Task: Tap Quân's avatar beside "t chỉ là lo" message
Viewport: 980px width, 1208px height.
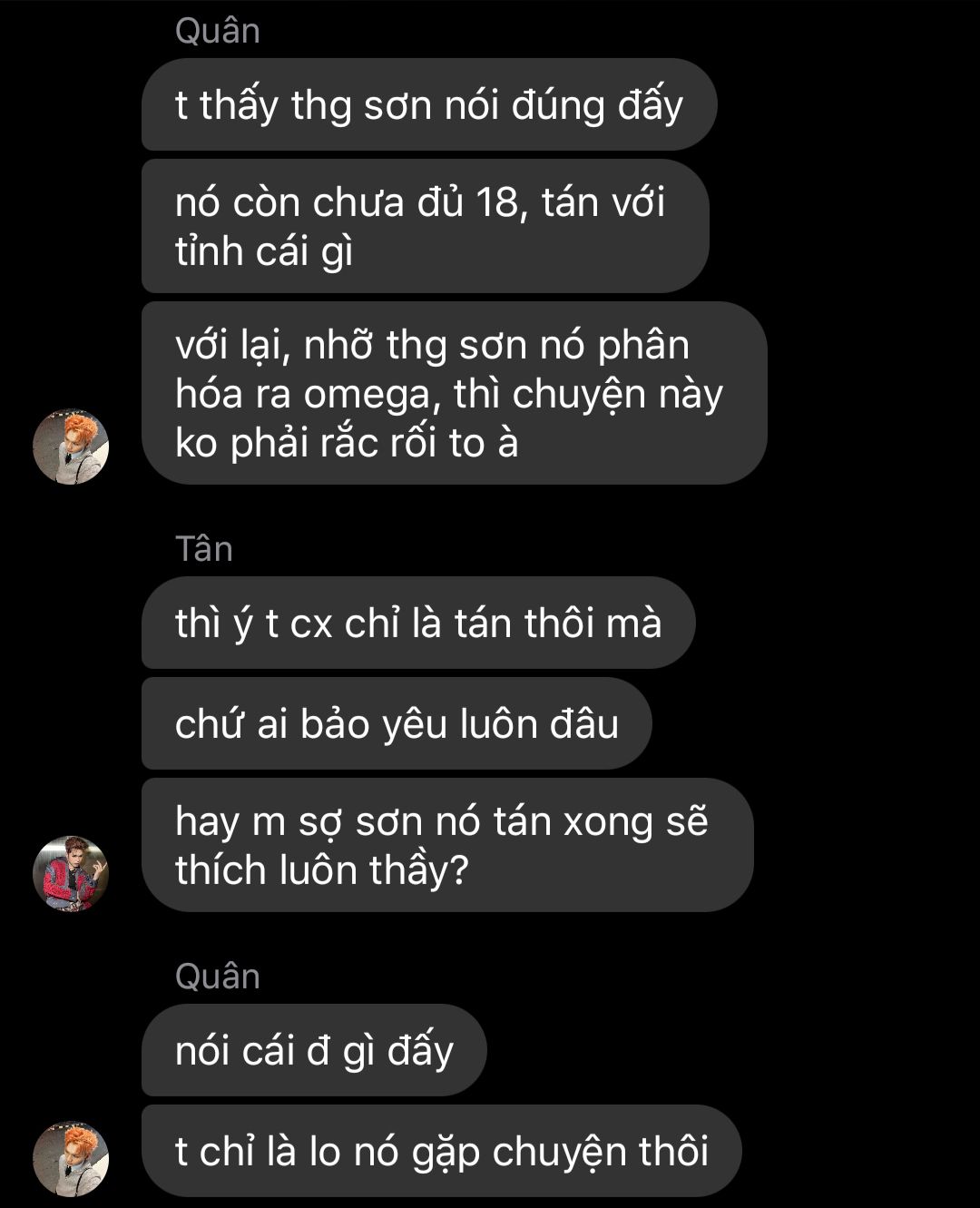Action: point(71,1157)
